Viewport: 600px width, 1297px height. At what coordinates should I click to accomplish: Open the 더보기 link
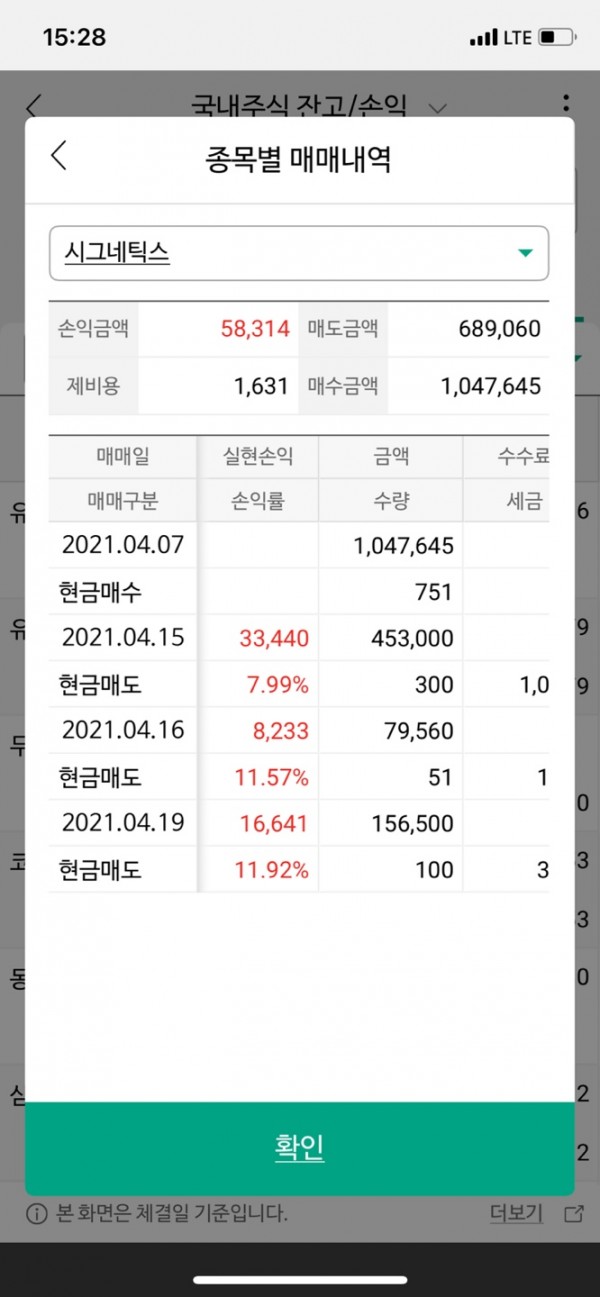tap(515, 1214)
